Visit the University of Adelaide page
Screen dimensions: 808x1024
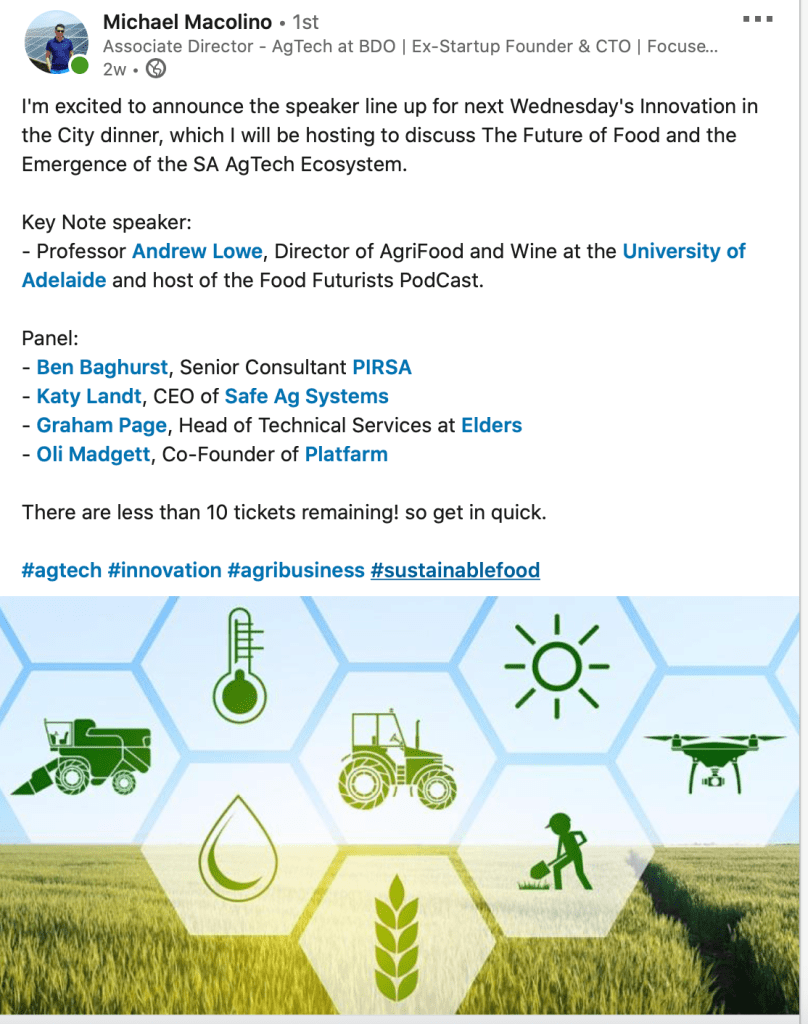point(684,251)
